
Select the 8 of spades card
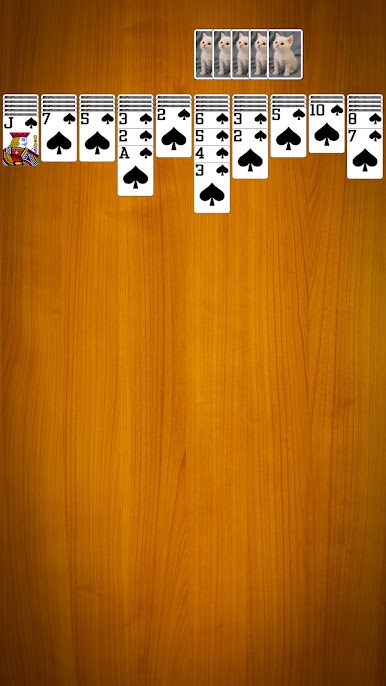click(x=365, y=120)
